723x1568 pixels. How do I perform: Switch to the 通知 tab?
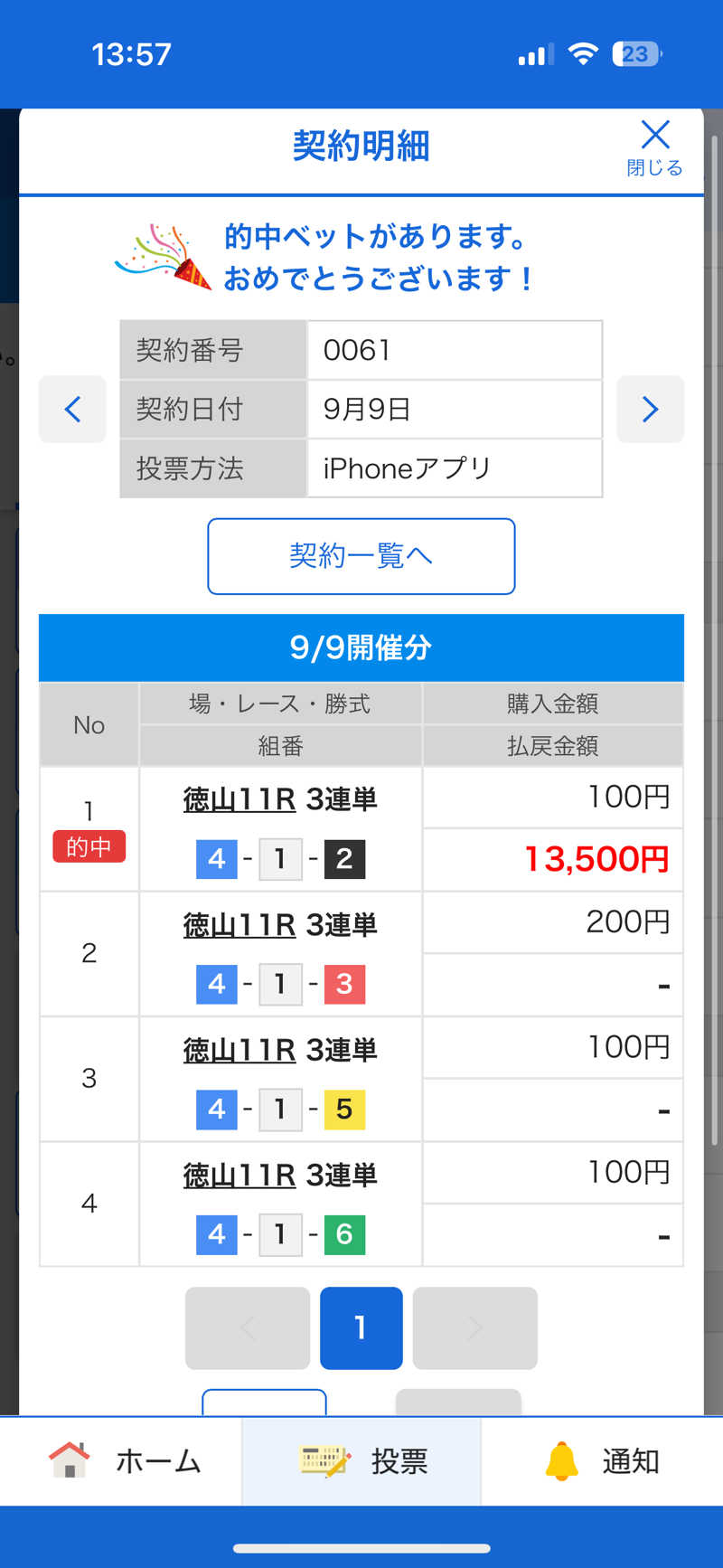pyautogui.click(x=602, y=1461)
